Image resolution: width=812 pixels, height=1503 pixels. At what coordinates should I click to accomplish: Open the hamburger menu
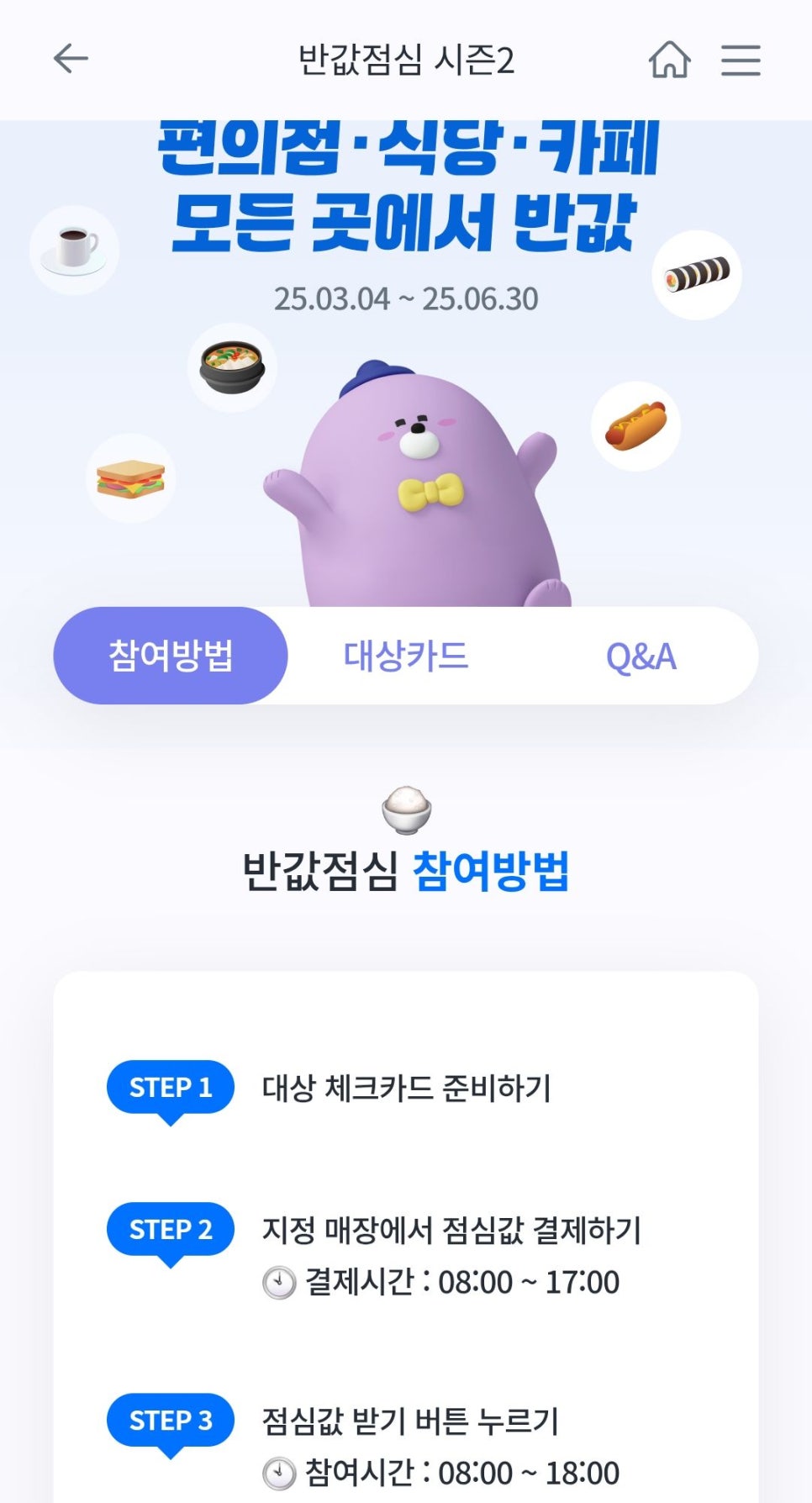pos(741,61)
